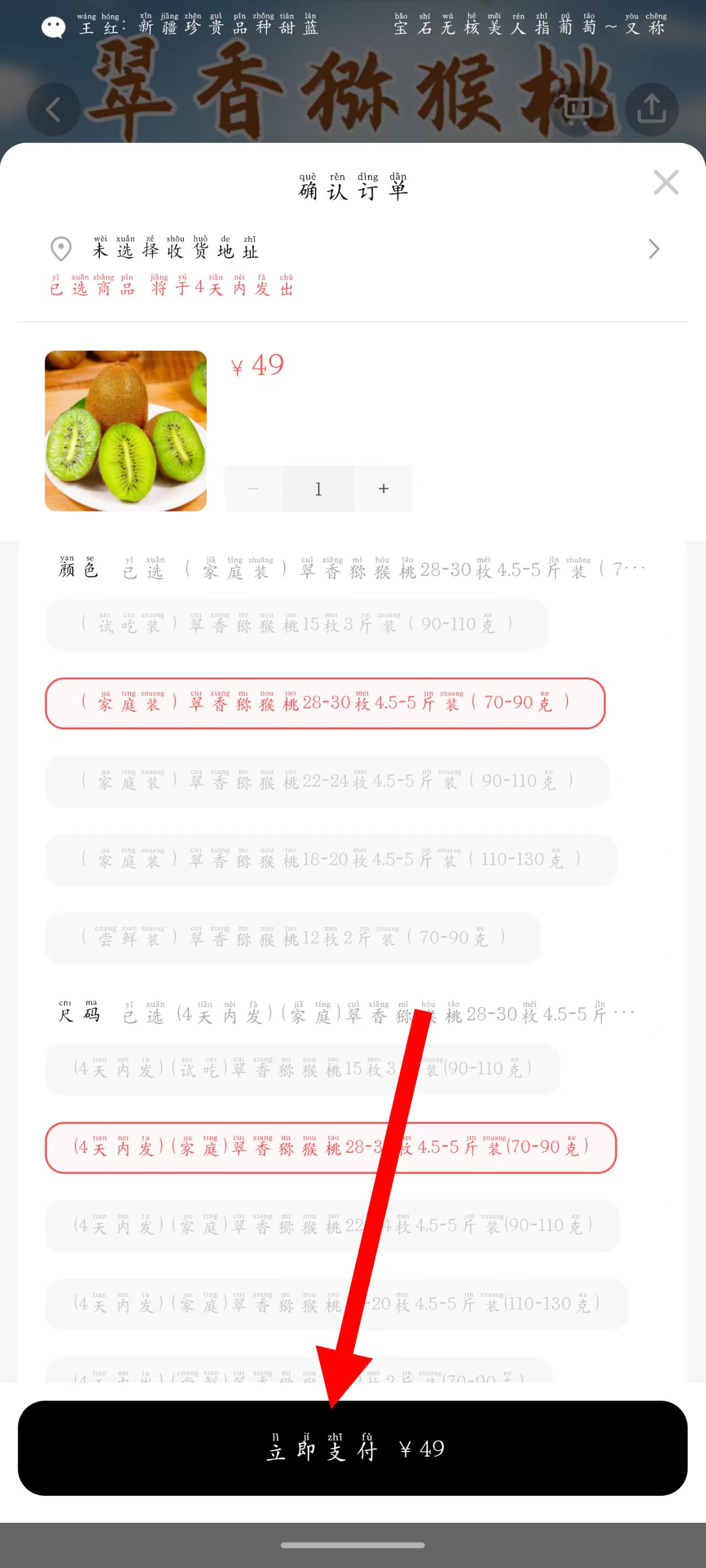Open the 未选择收货地址 address selection row

352,249
